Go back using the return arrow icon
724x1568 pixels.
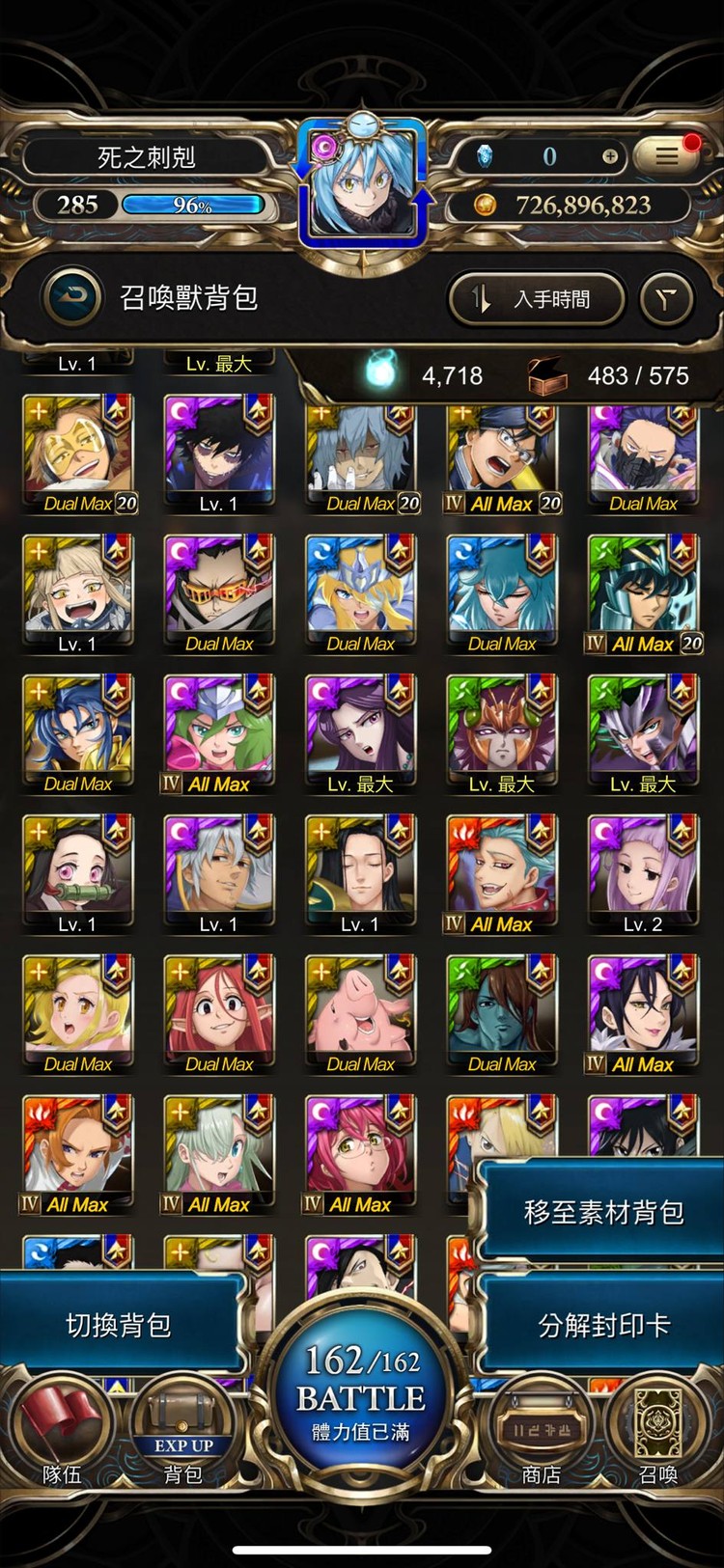point(72,297)
